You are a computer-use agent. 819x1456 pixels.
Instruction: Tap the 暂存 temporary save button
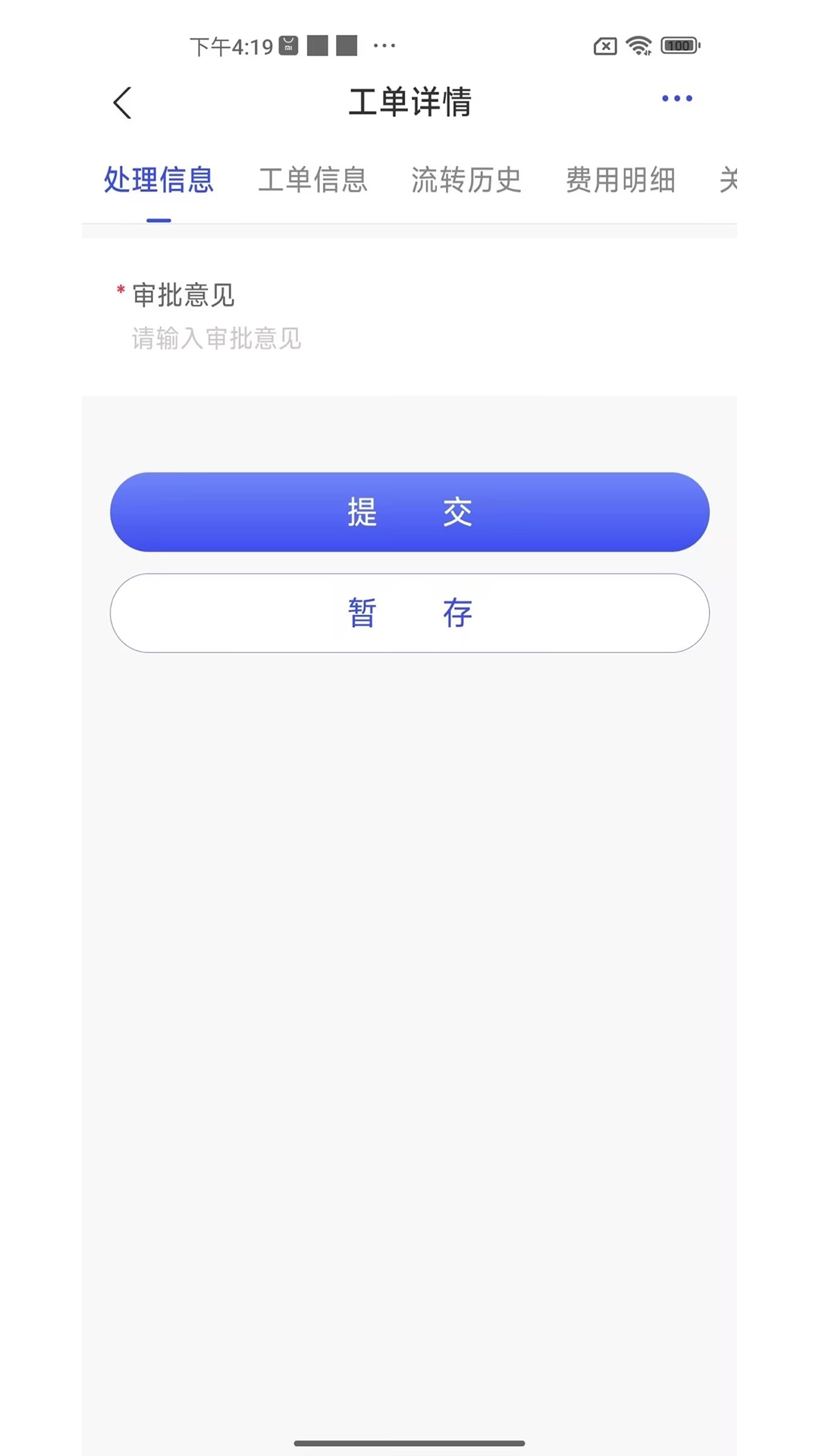(x=409, y=613)
